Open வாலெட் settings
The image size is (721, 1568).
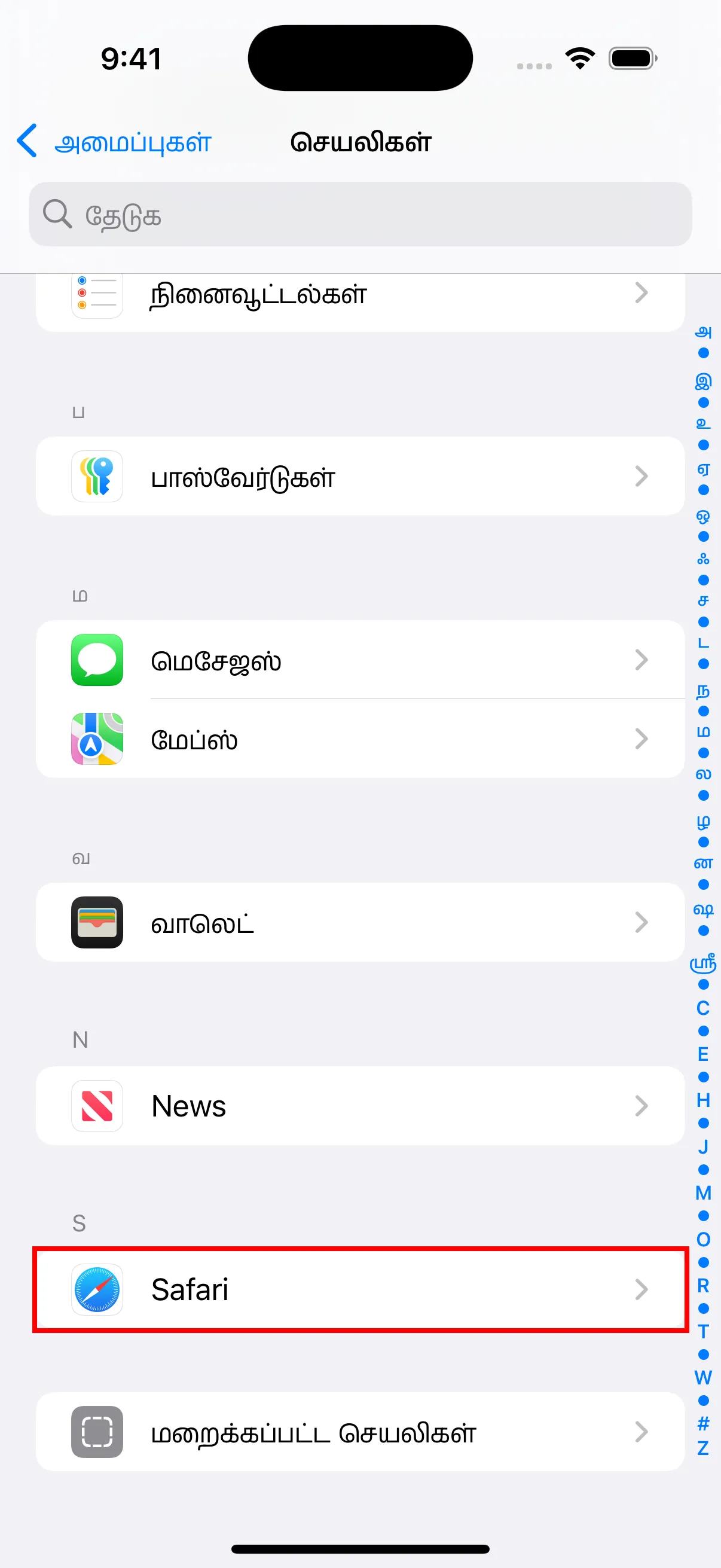point(360,923)
